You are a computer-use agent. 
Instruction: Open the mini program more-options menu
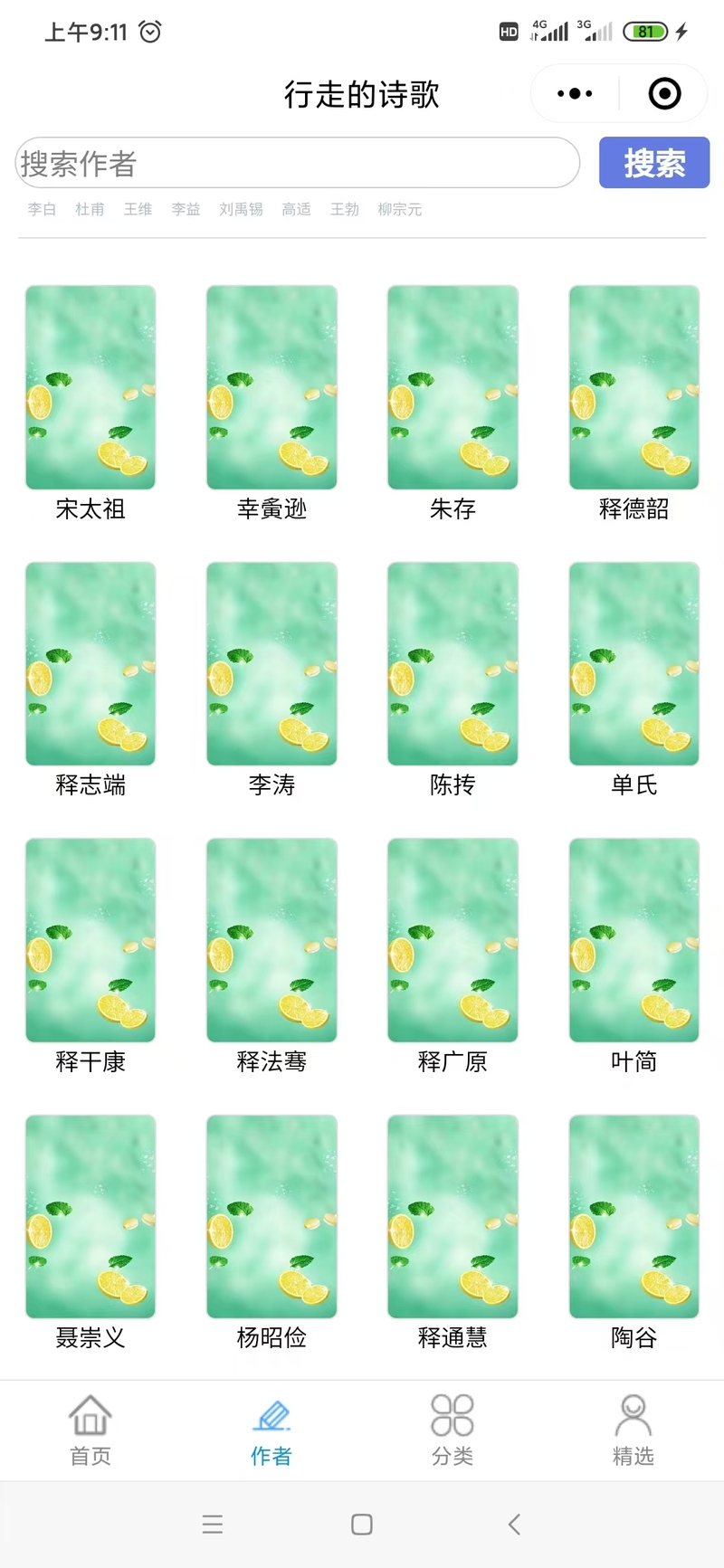click(576, 93)
